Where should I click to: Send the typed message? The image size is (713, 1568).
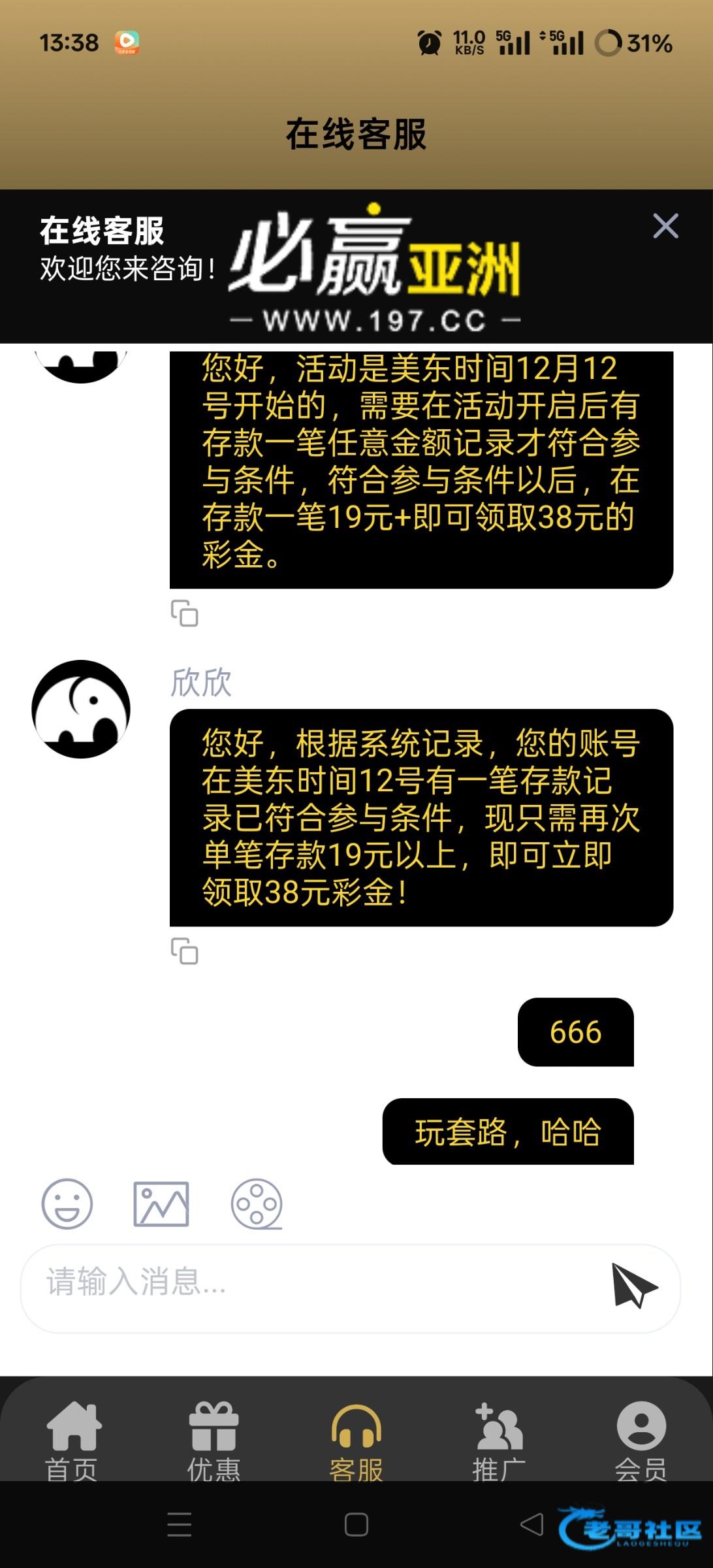[633, 1286]
